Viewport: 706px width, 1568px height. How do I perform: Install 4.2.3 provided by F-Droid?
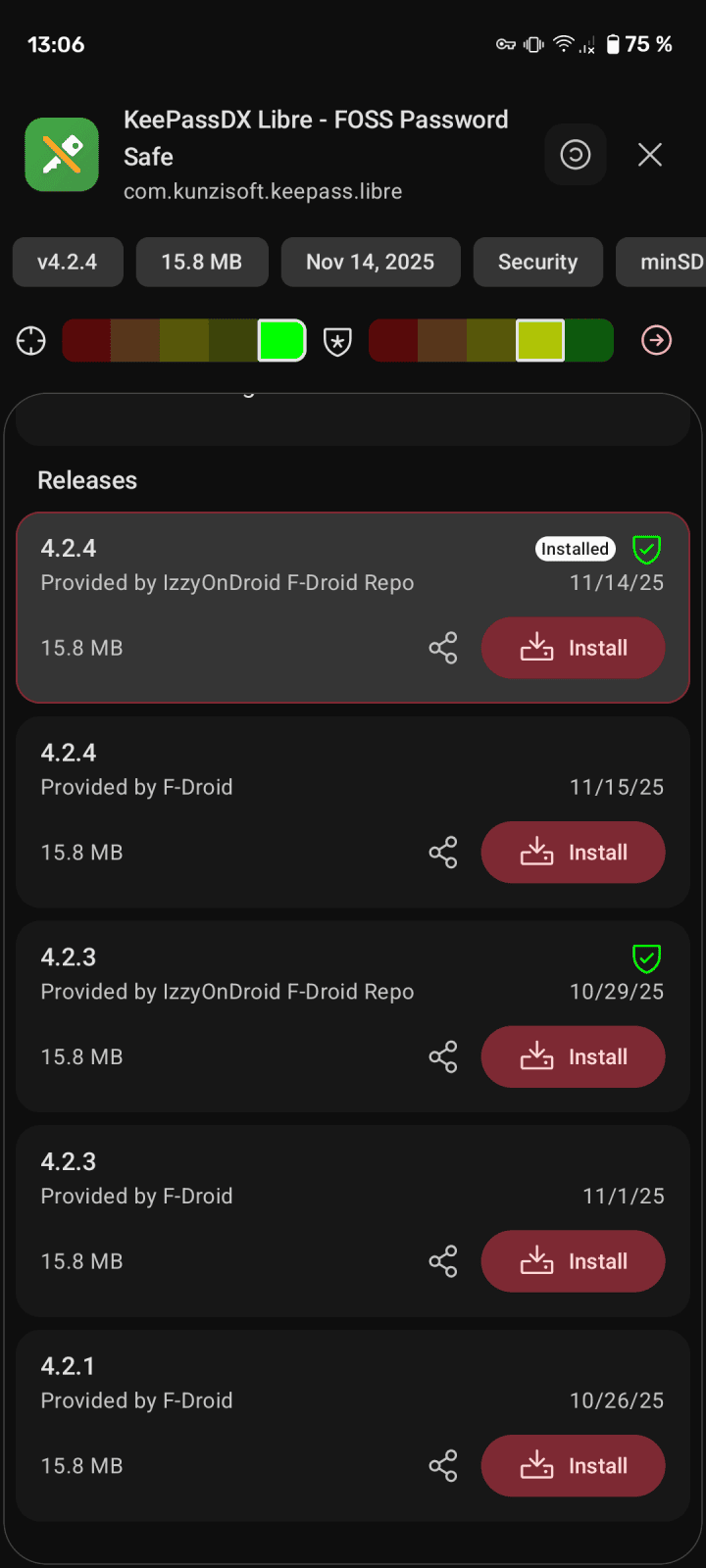coord(573,1261)
